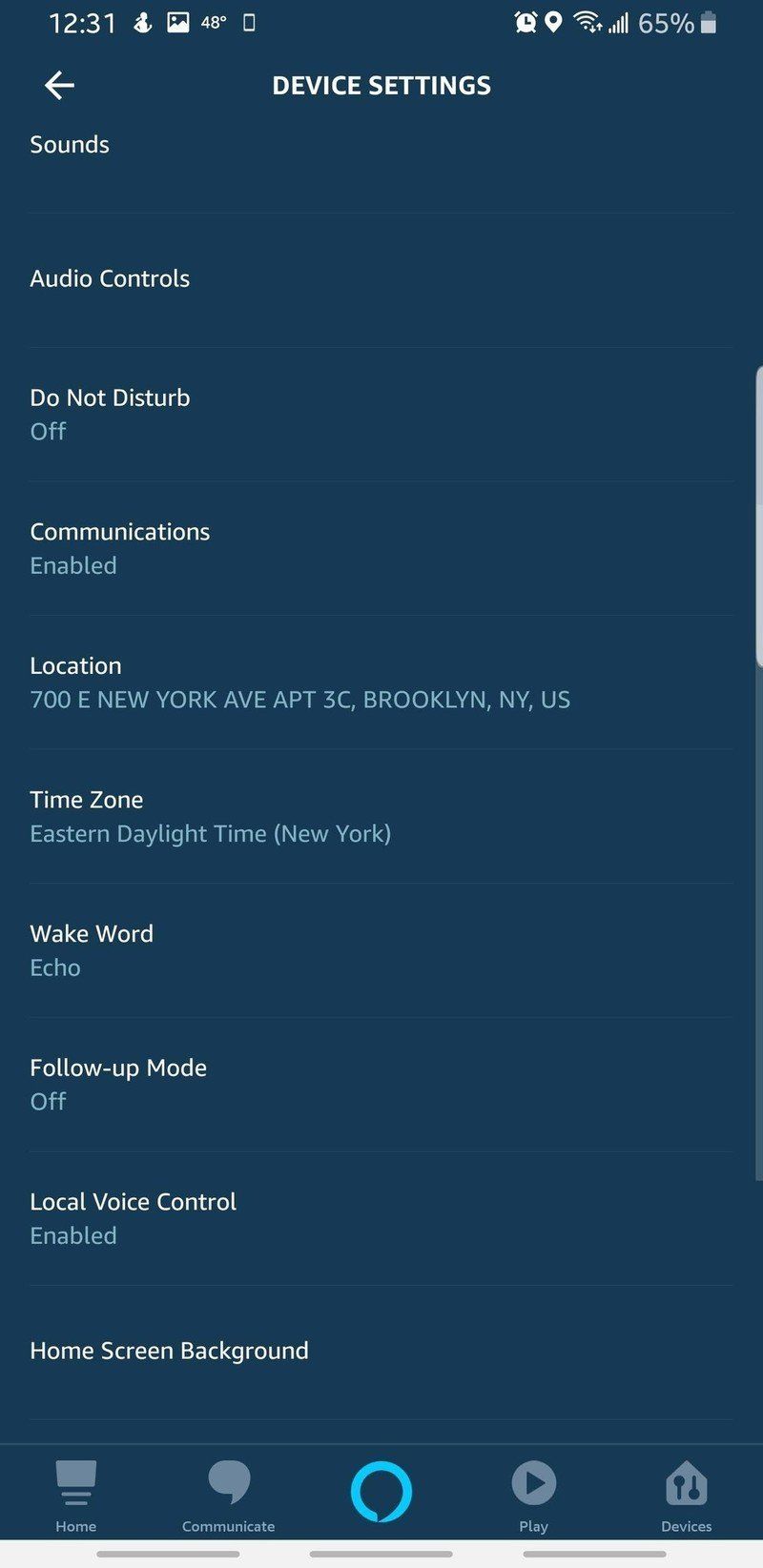Open Home Screen Background
The image size is (763, 1568).
pyautogui.click(x=169, y=1351)
